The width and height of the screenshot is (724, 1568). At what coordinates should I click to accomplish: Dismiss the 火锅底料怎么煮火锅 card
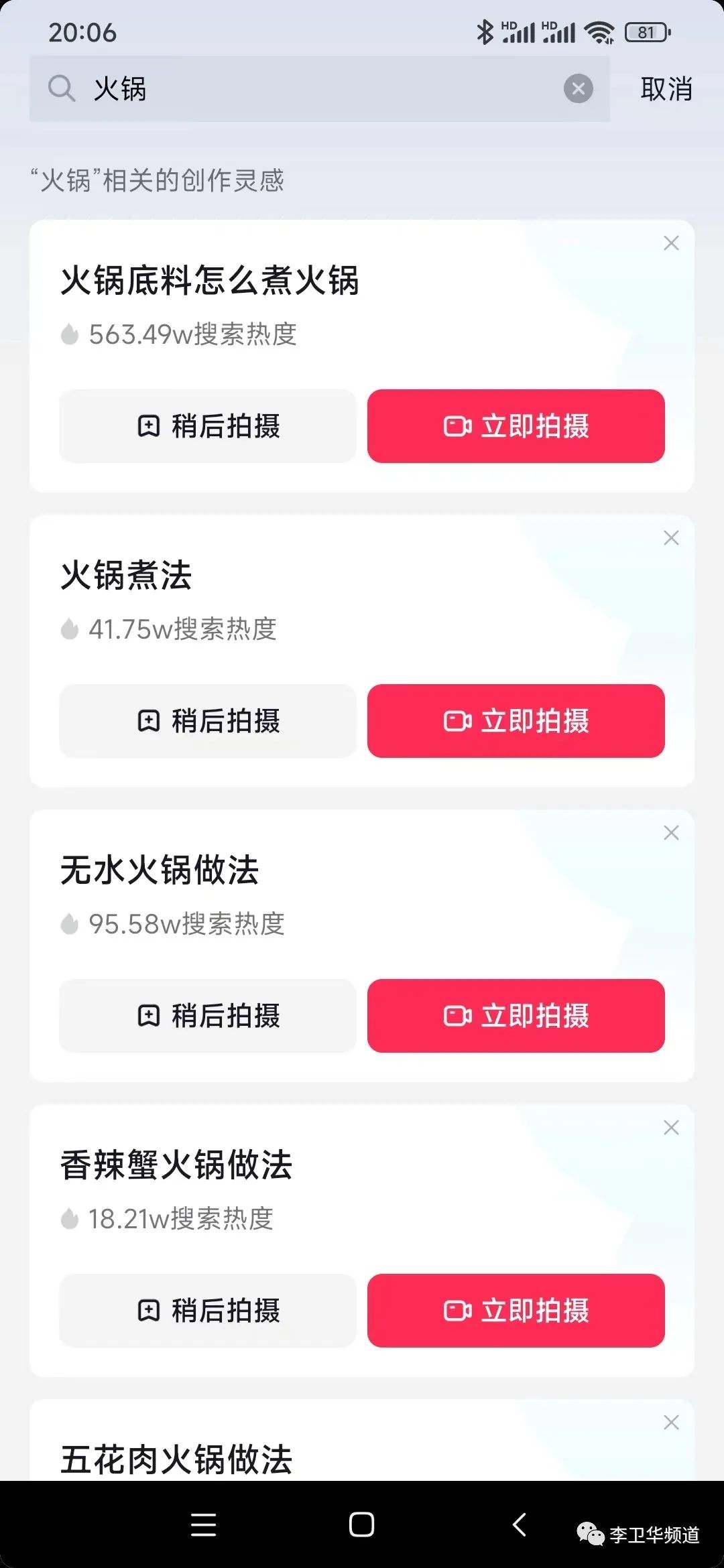(x=671, y=243)
